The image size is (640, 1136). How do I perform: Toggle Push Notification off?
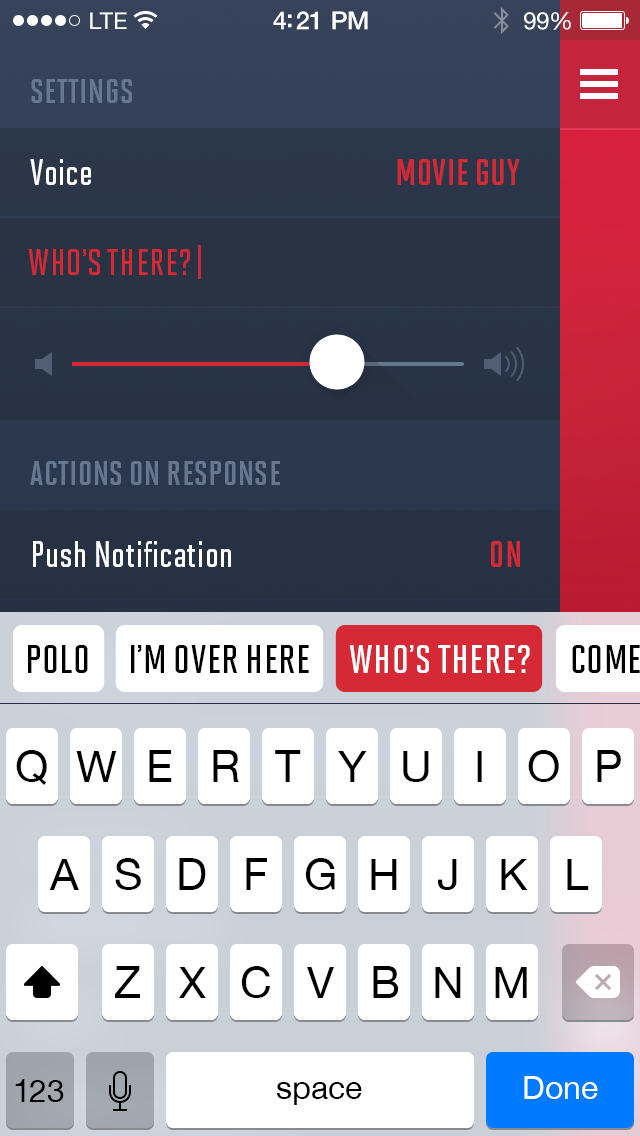505,555
